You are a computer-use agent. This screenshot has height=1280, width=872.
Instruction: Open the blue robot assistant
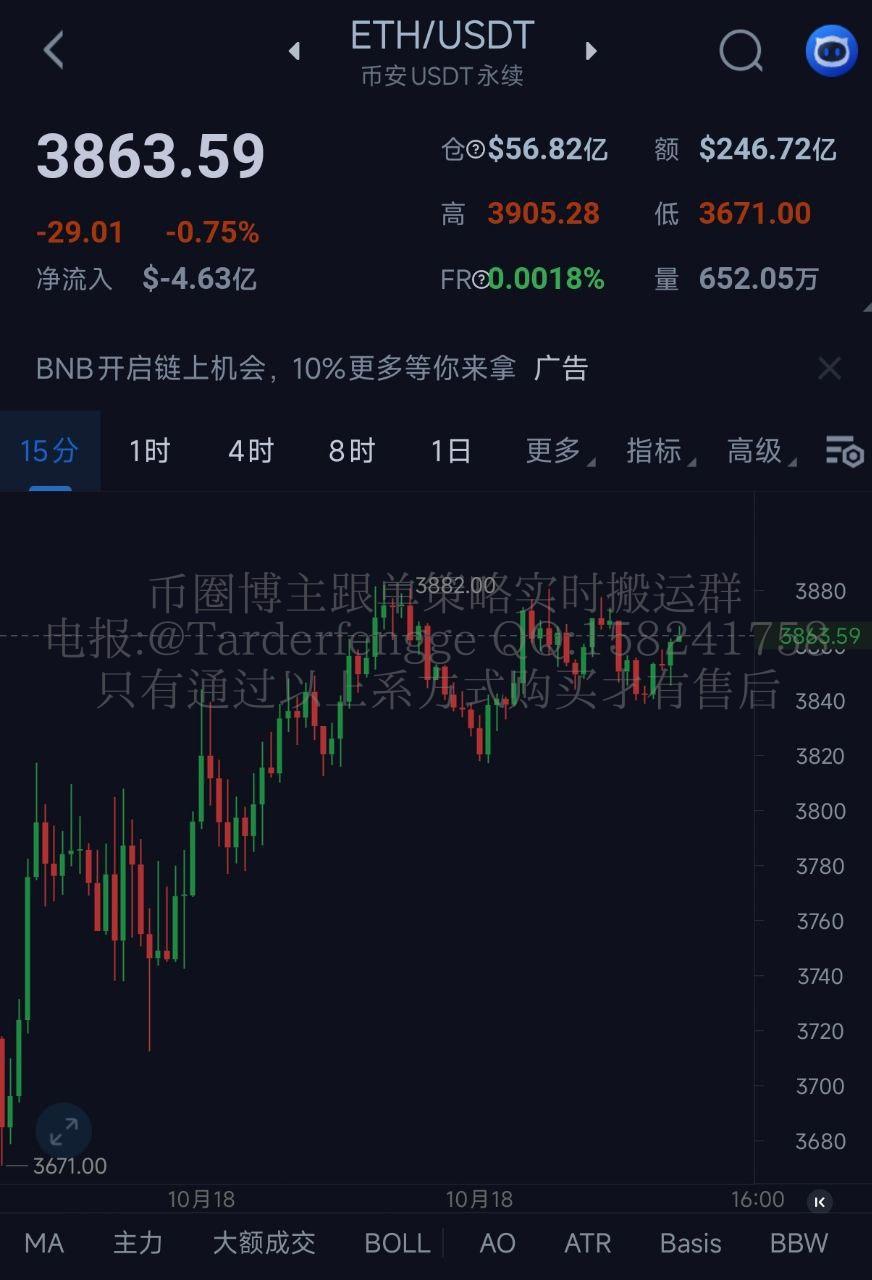[x=831, y=50]
